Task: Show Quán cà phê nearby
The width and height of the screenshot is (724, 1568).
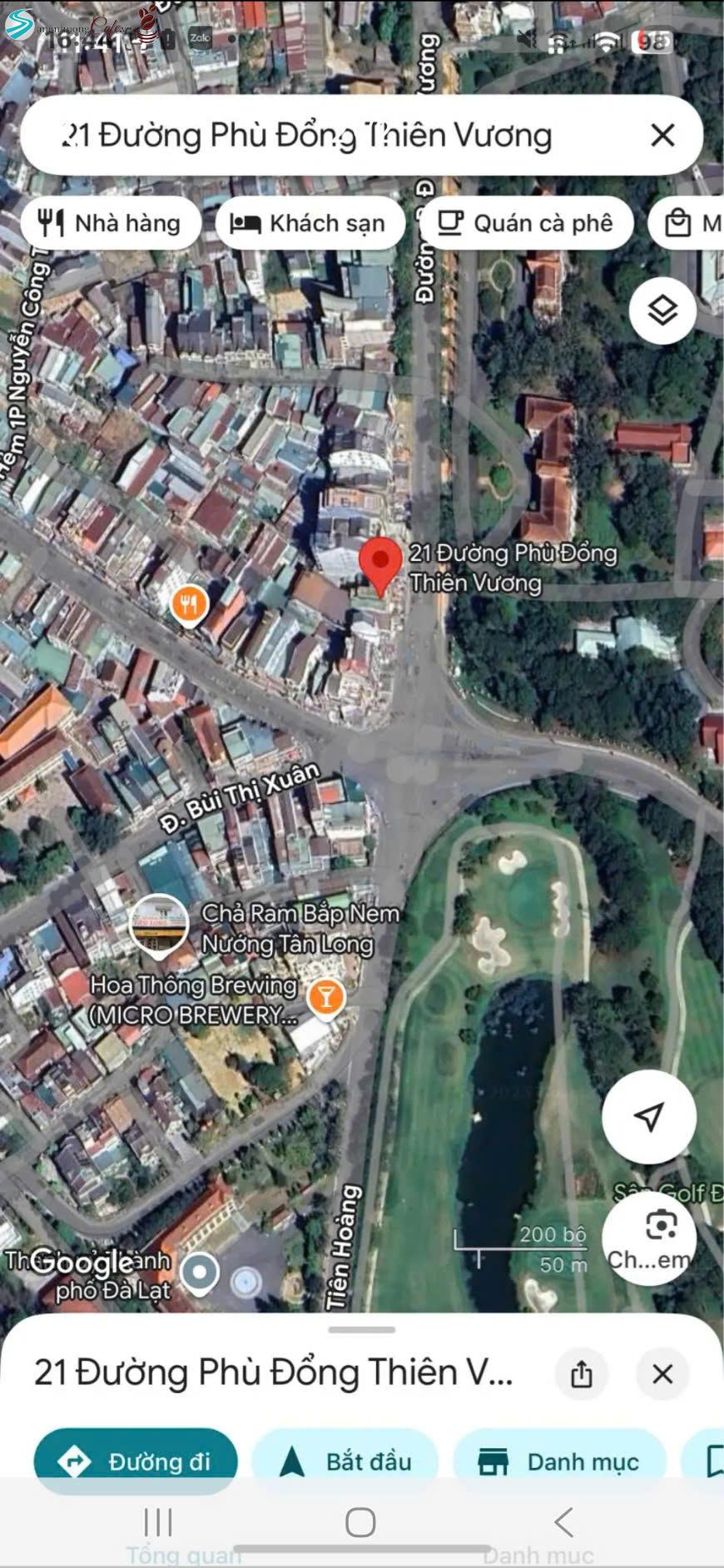Action: pyautogui.click(x=526, y=223)
